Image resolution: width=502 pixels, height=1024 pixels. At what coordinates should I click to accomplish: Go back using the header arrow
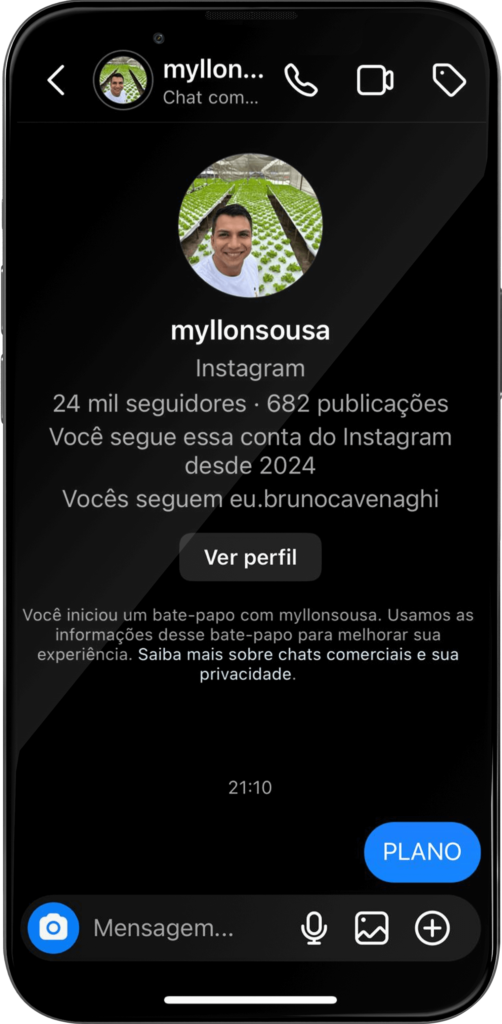(56, 81)
